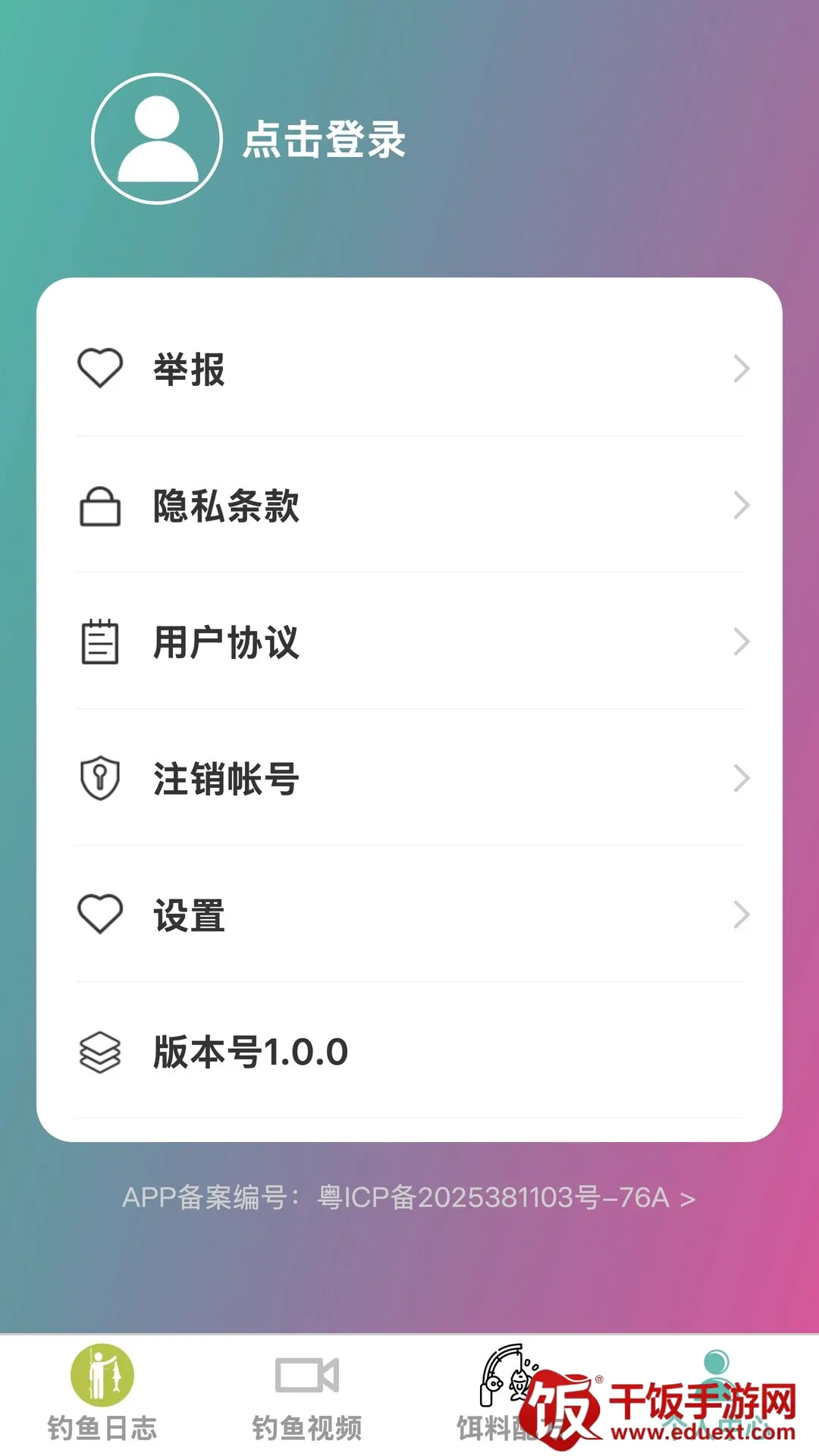
Task: View the 用户协议 user agreement
Action: pos(409,642)
